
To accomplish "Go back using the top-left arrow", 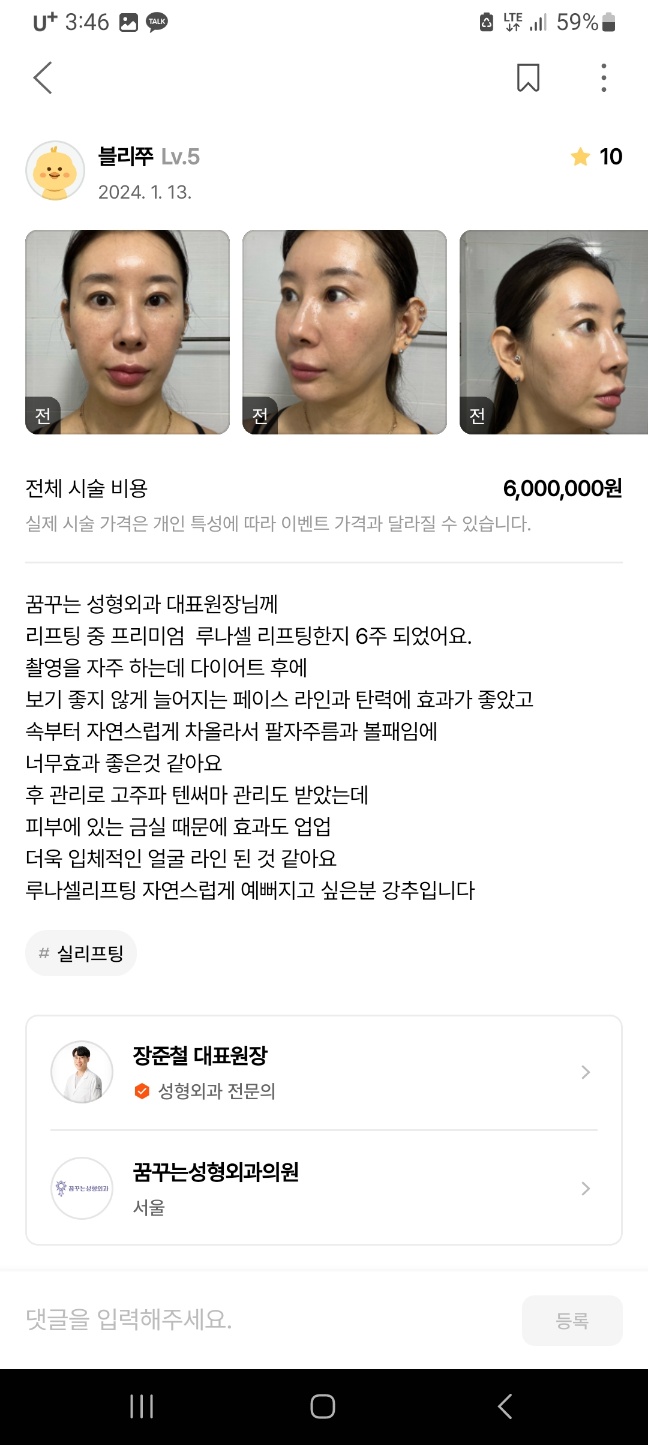I will [x=42, y=78].
